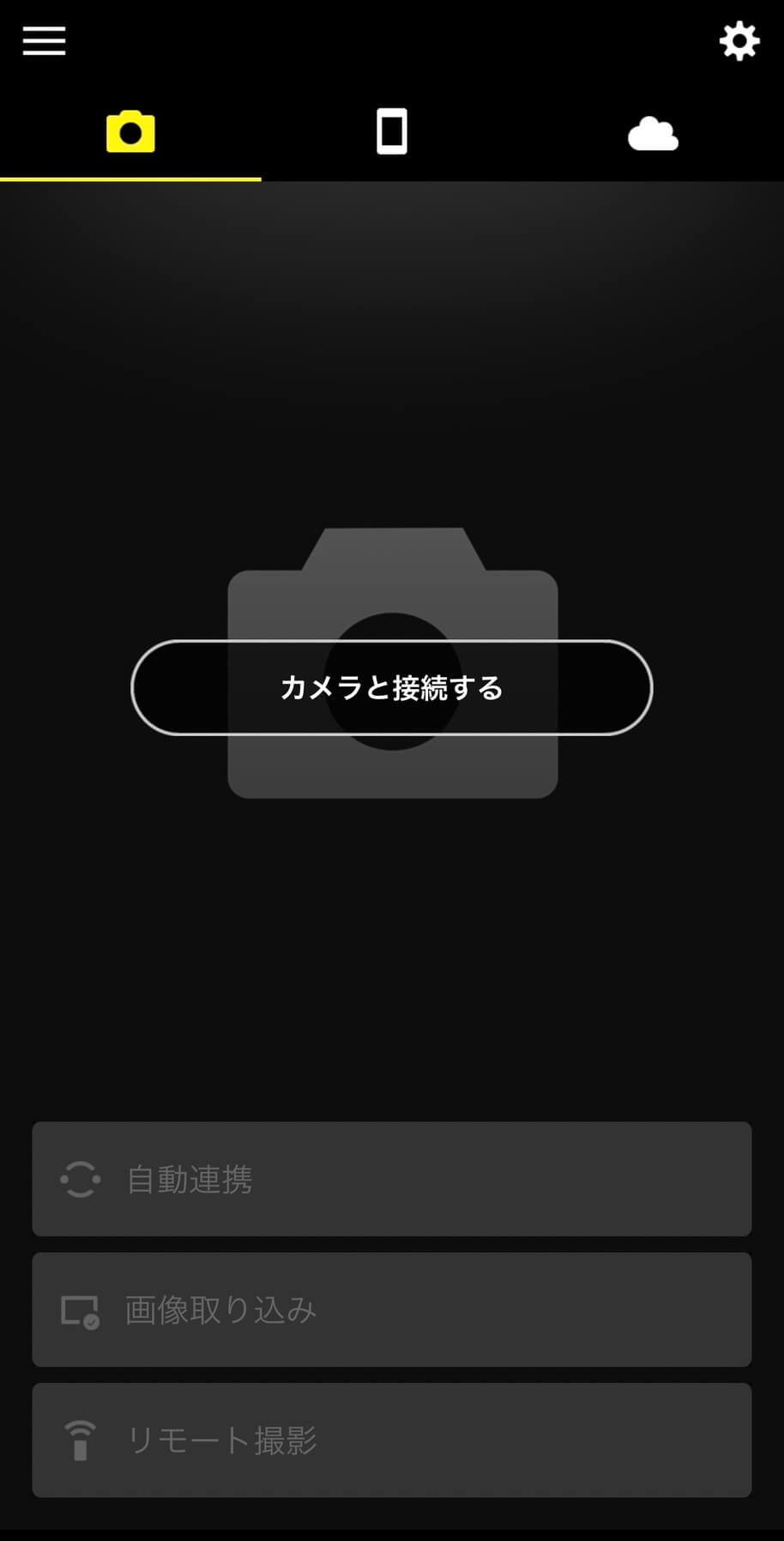Tap カメラと接続する to connect a camera
The height and width of the screenshot is (1541, 784).
392,687
